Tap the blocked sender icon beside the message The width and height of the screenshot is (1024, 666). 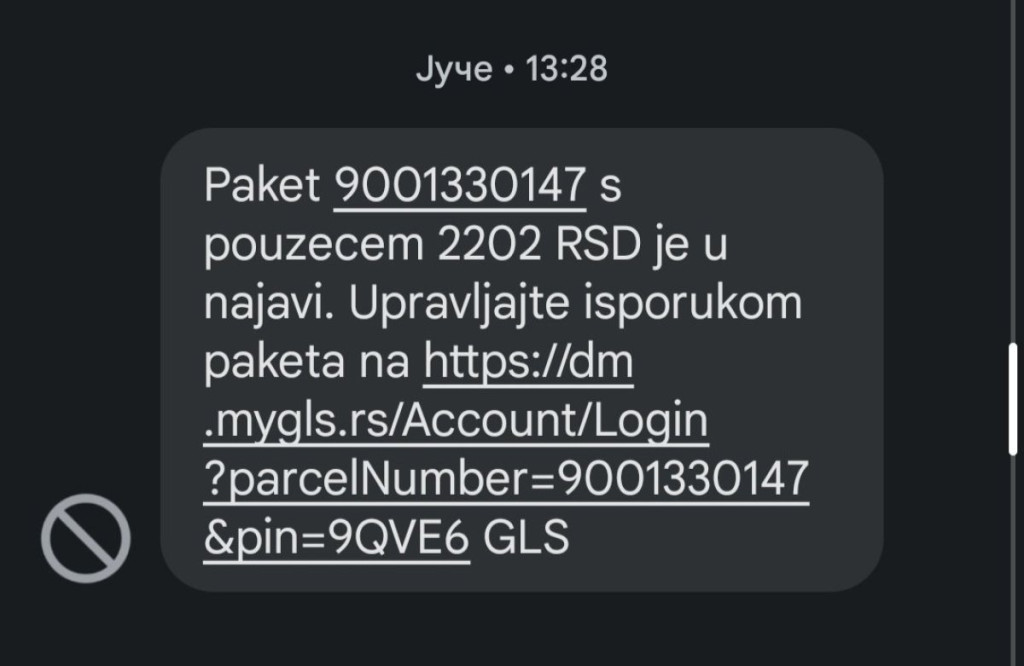point(86,538)
